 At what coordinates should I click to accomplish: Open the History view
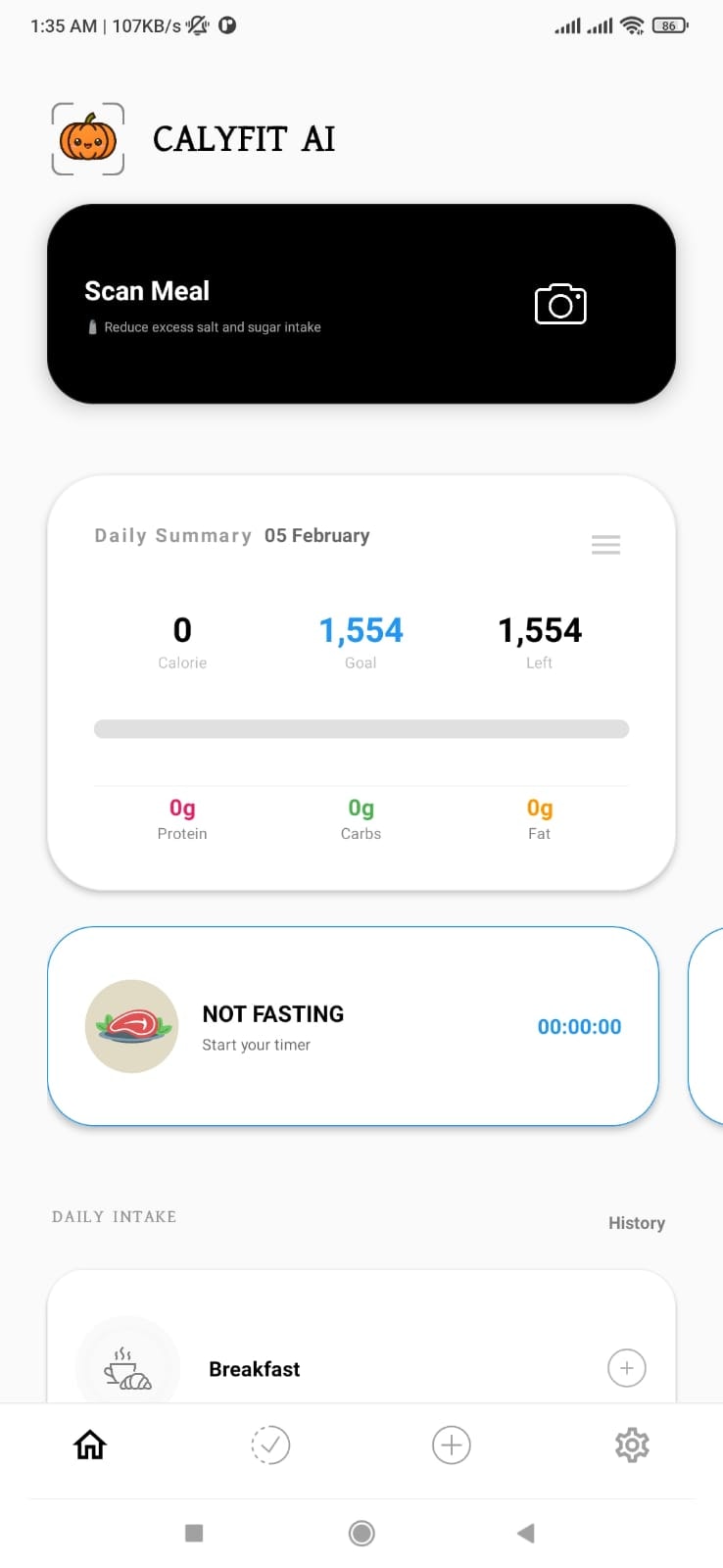[x=636, y=1223]
